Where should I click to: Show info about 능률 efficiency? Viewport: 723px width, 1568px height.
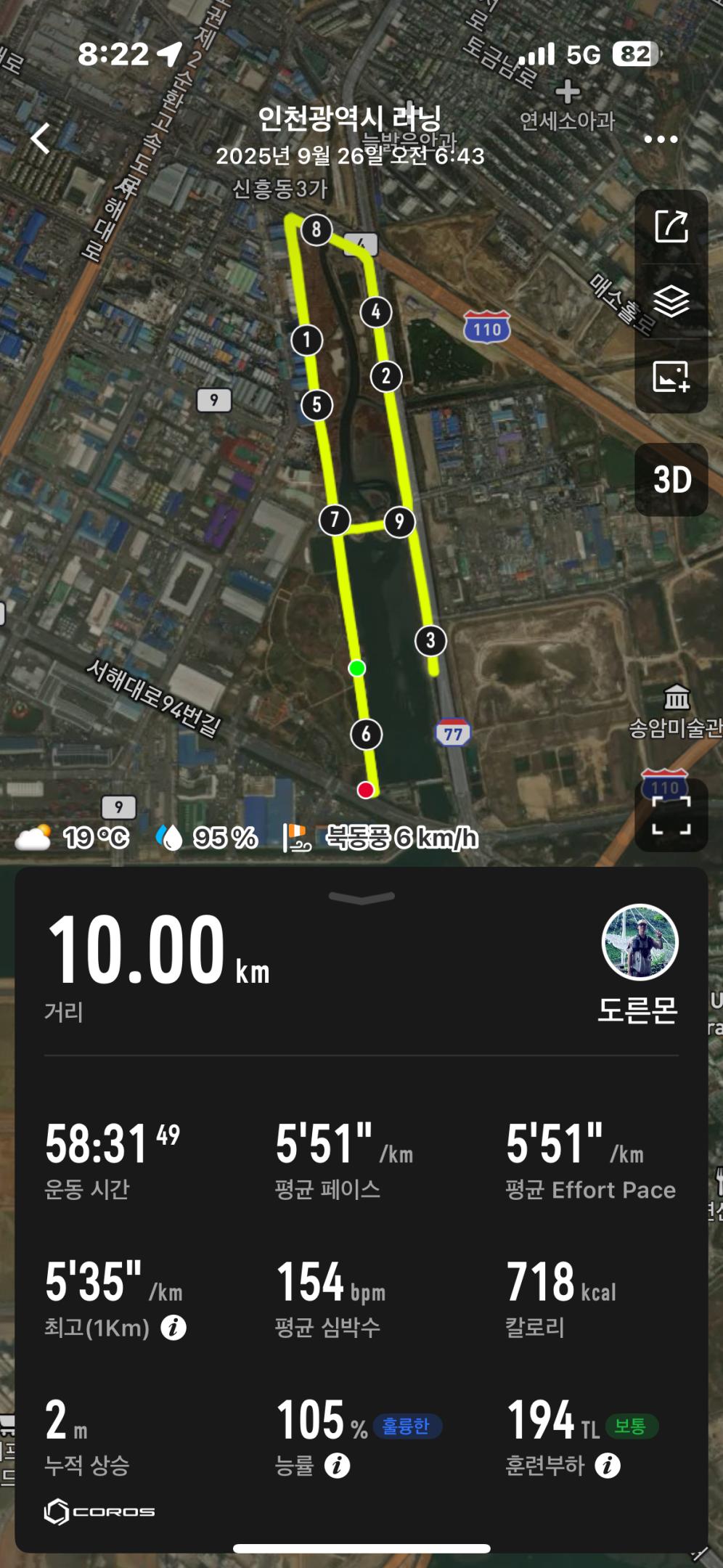pos(337,1466)
